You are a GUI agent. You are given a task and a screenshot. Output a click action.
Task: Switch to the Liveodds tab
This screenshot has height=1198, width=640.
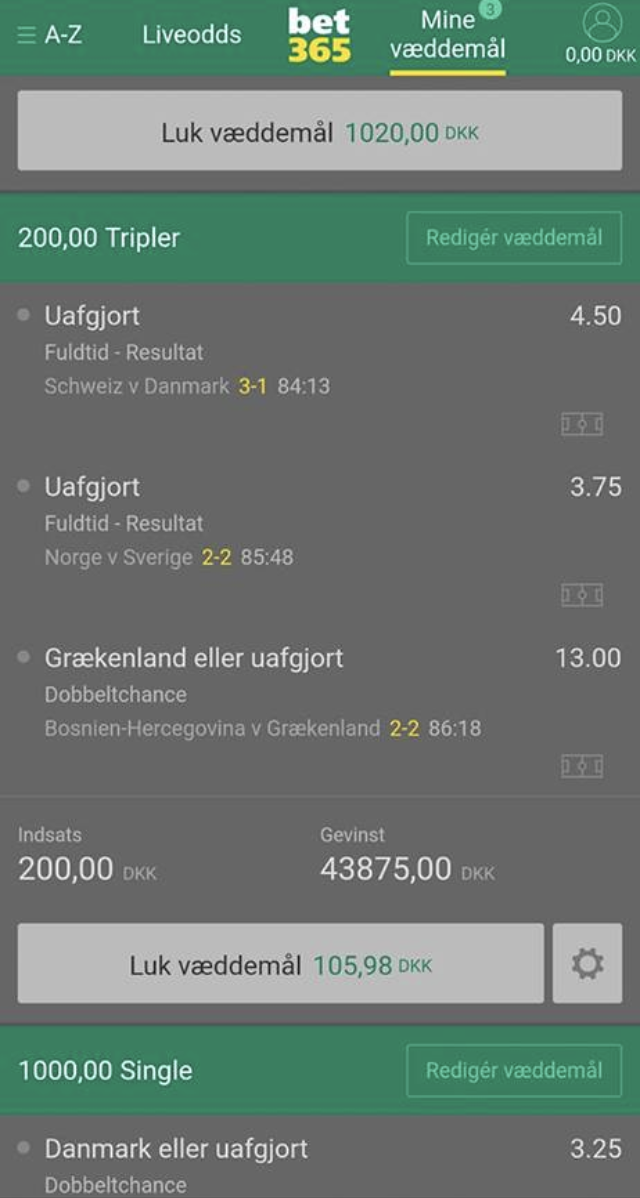pos(192,34)
